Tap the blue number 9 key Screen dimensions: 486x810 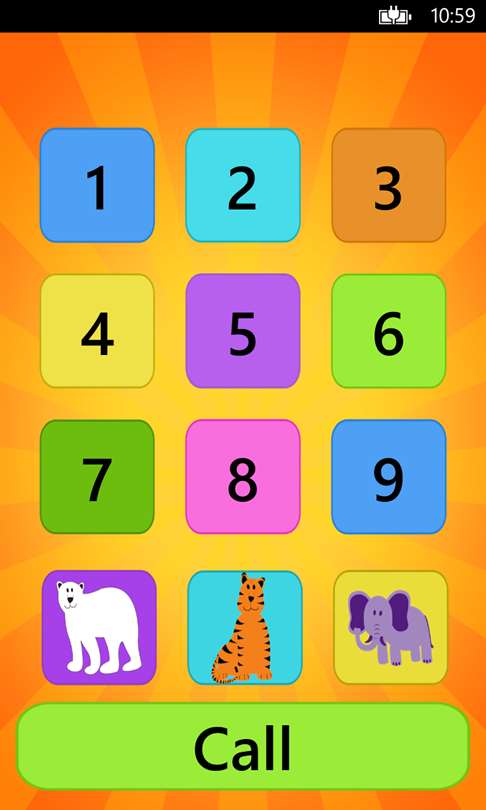coord(388,477)
